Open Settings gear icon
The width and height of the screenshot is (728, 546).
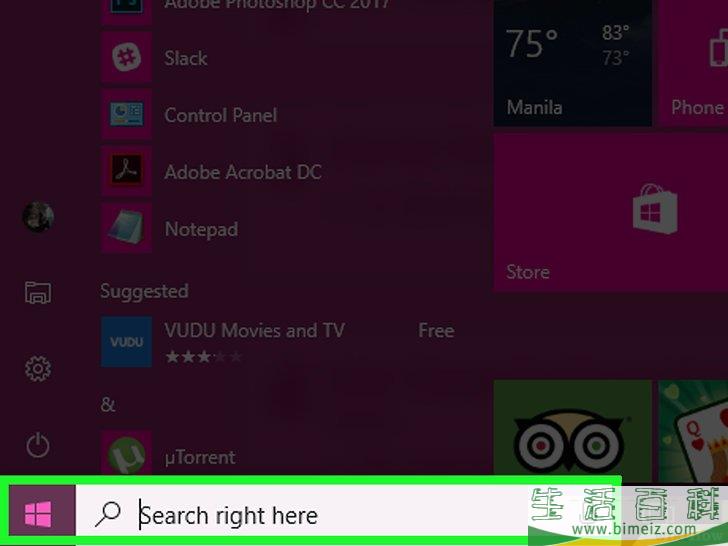(x=38, y=369)
